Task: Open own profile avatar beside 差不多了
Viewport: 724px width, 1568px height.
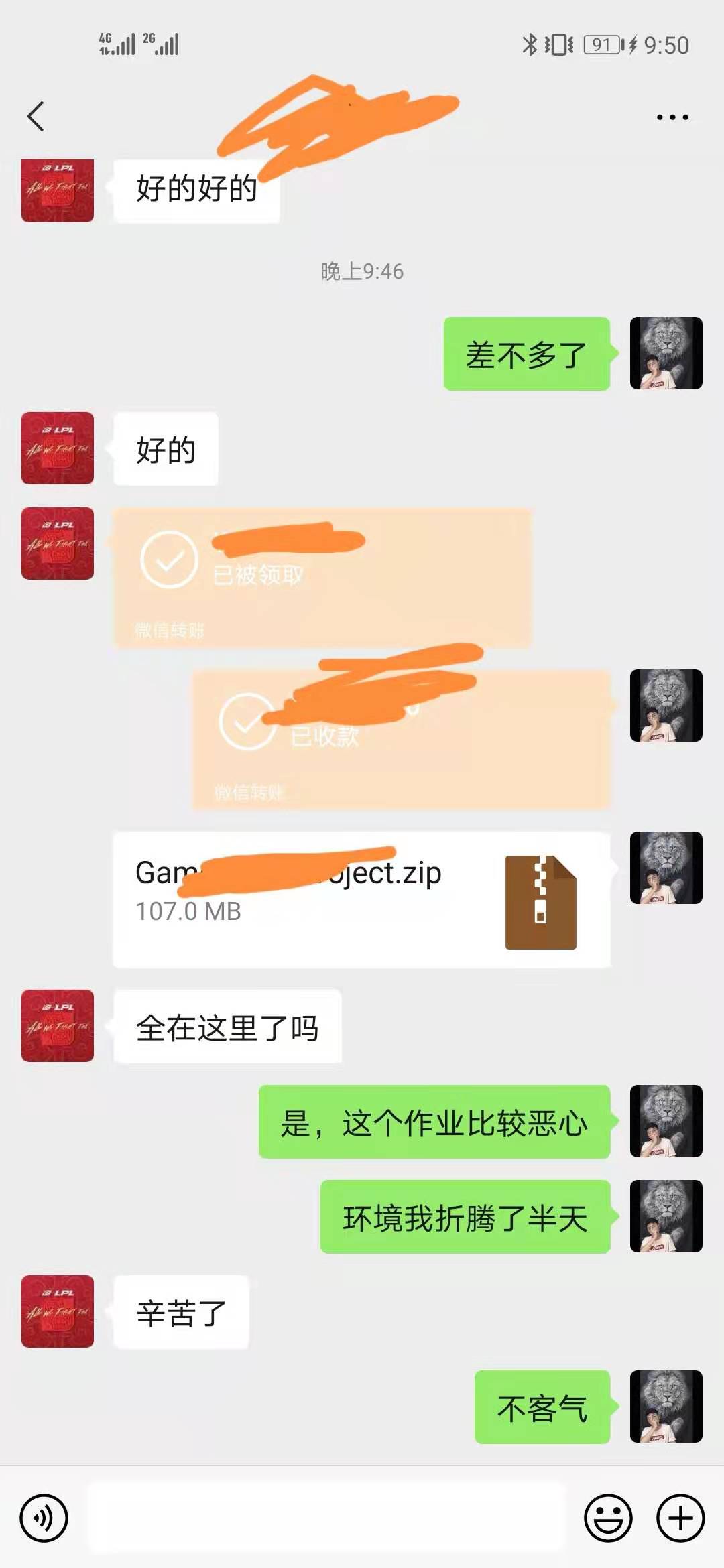Action: 666,353
